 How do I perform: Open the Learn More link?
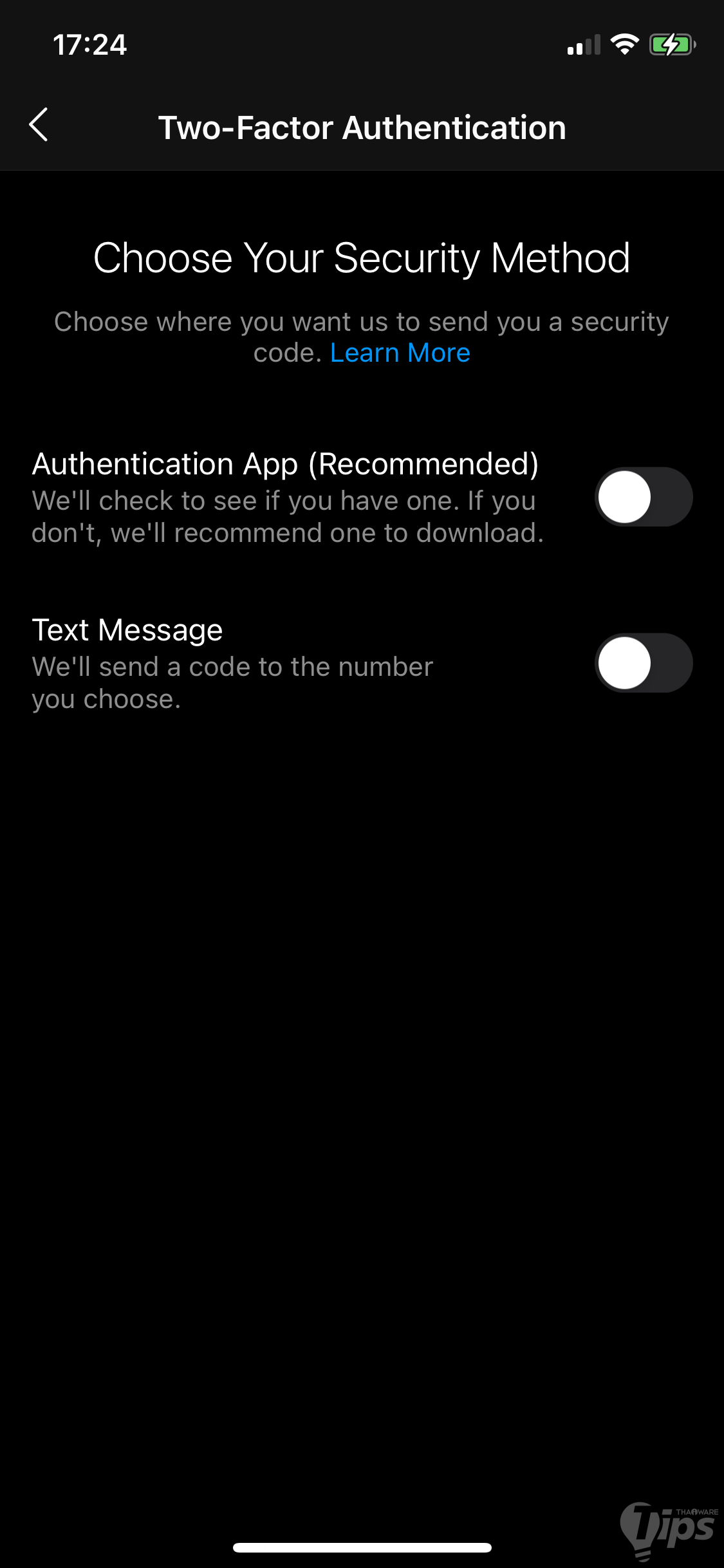pyautogui.click(x=400, y=353)
